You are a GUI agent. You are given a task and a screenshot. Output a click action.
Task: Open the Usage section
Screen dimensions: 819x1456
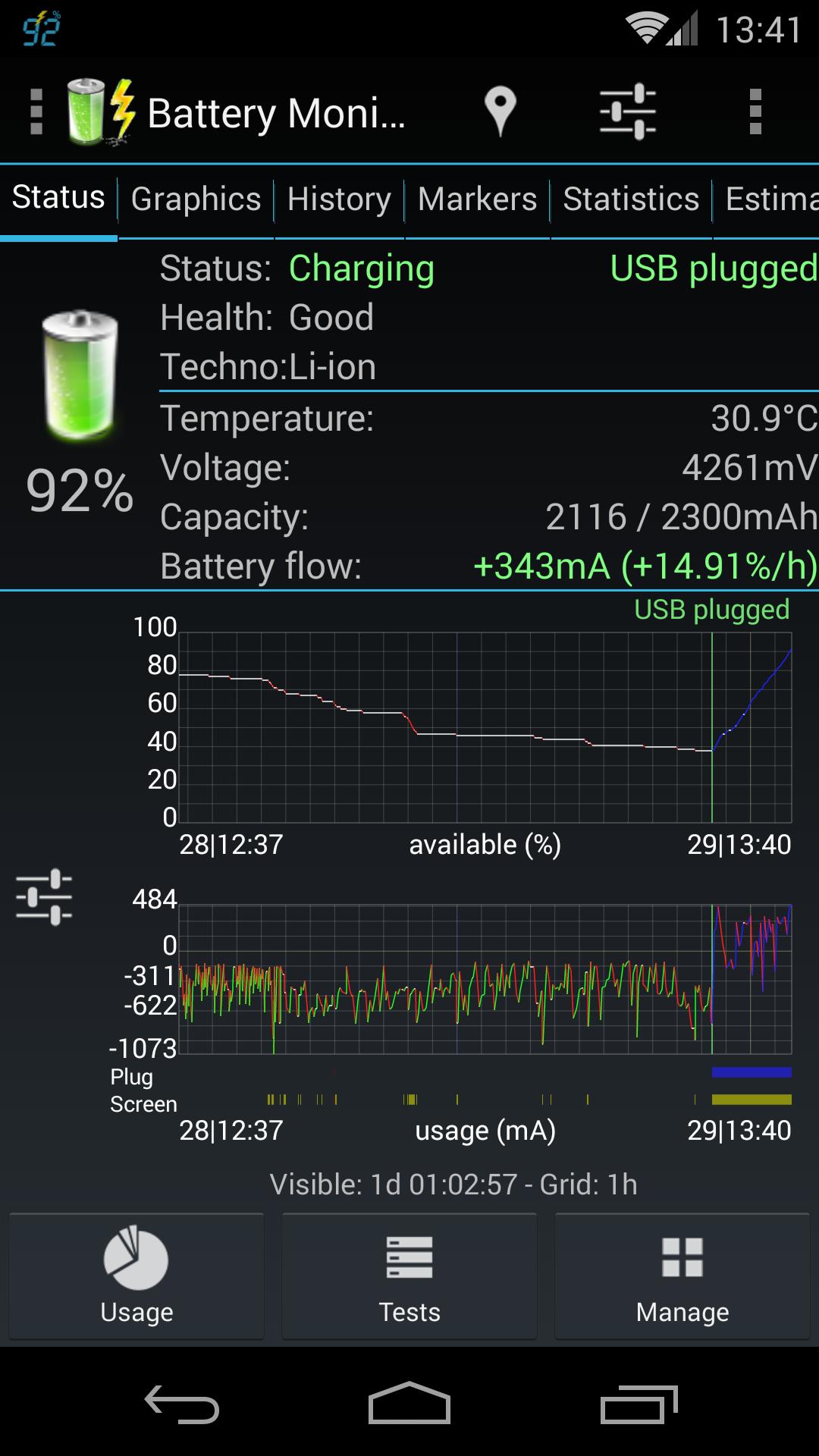[136, 1277]
